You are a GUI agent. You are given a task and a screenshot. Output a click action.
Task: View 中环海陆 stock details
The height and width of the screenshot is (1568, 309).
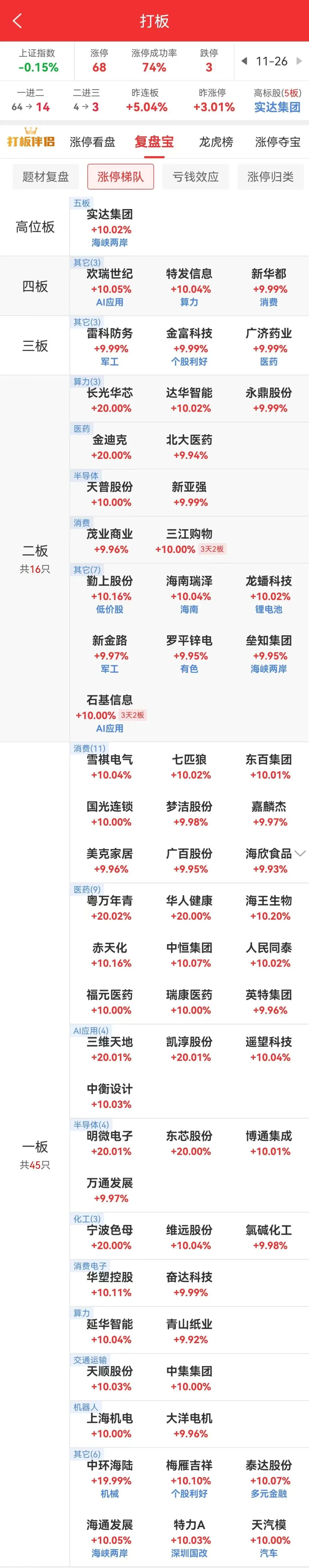click(110, 1472)
